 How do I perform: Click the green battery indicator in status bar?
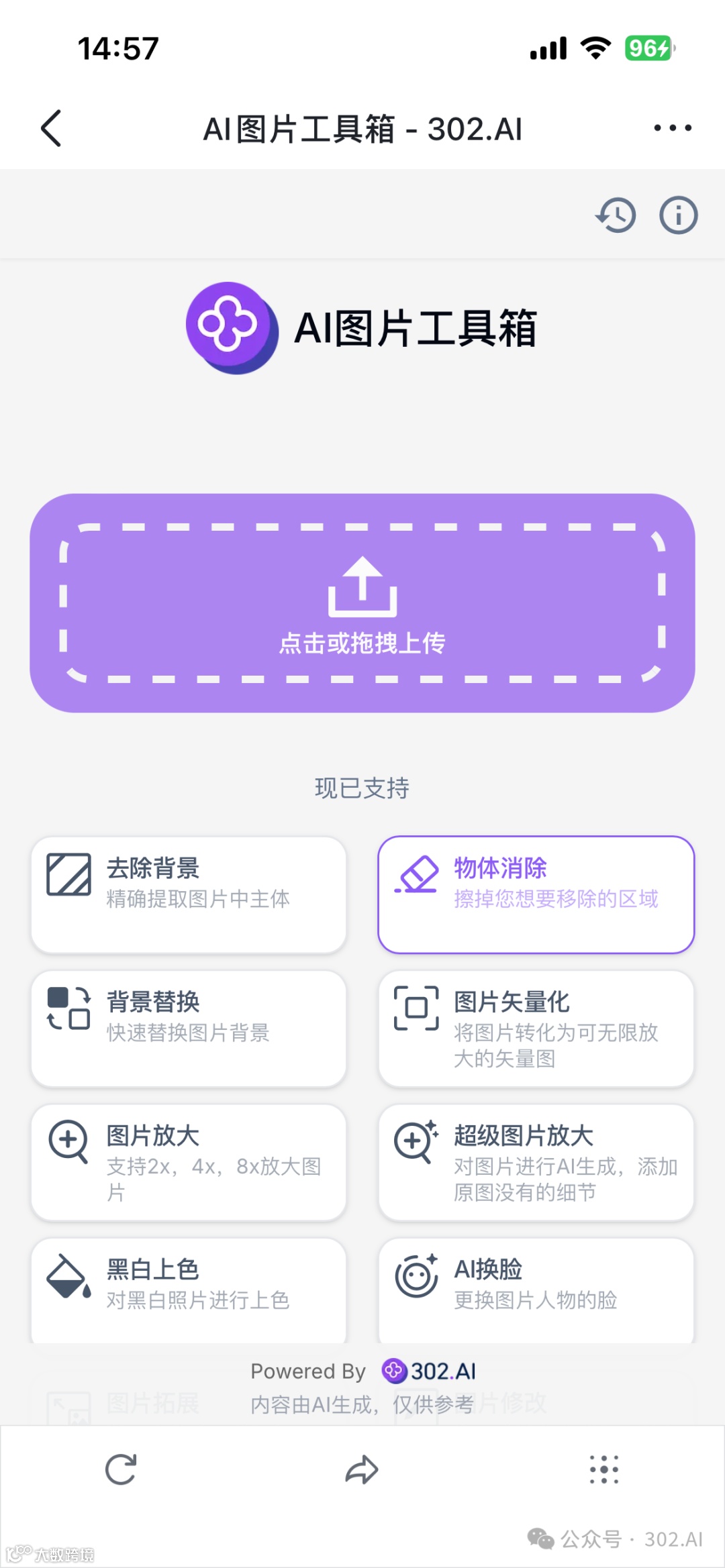(x=646, y=48)
